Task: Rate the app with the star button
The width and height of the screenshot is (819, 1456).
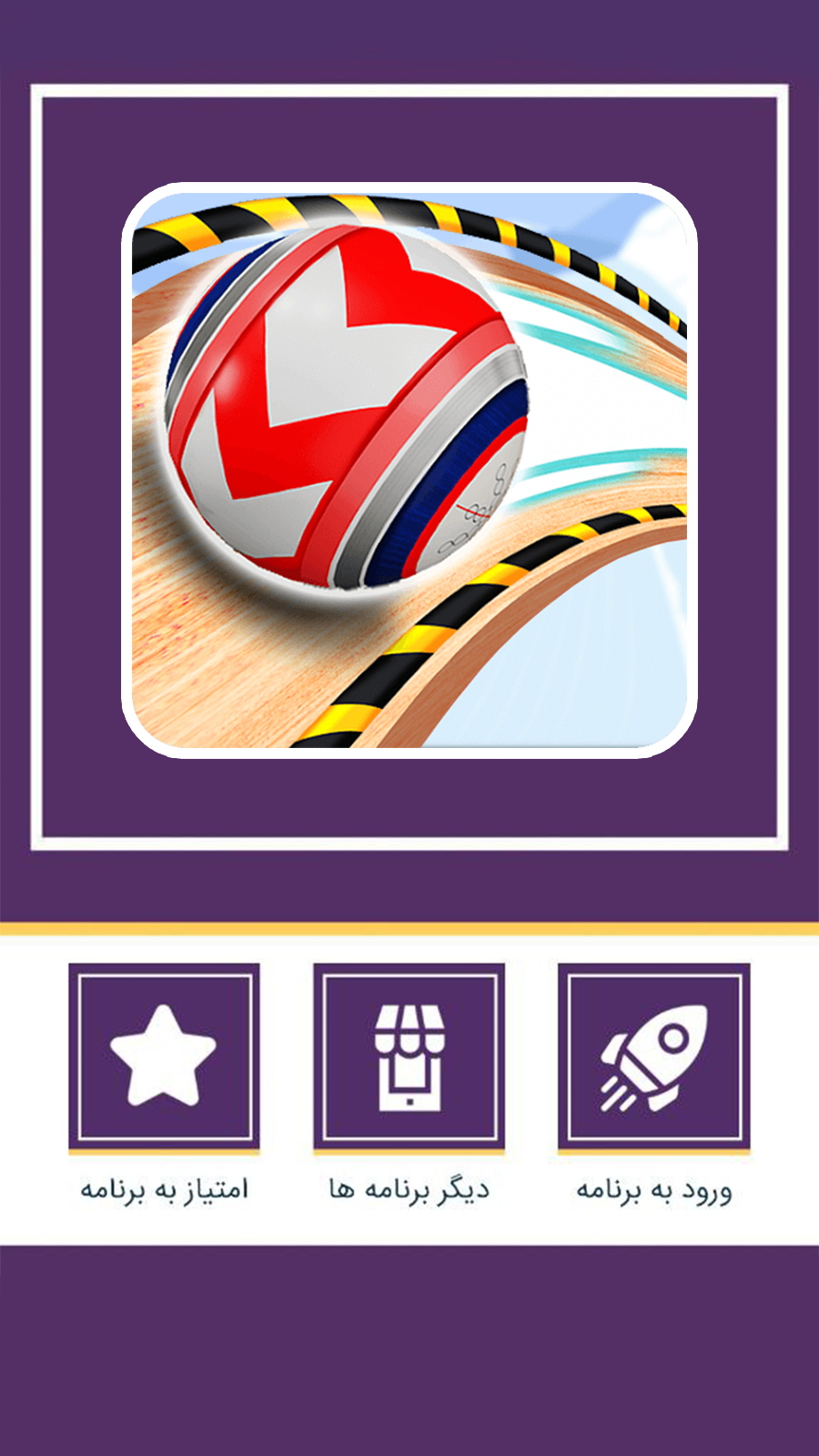Action: (x=164, y=1056)
